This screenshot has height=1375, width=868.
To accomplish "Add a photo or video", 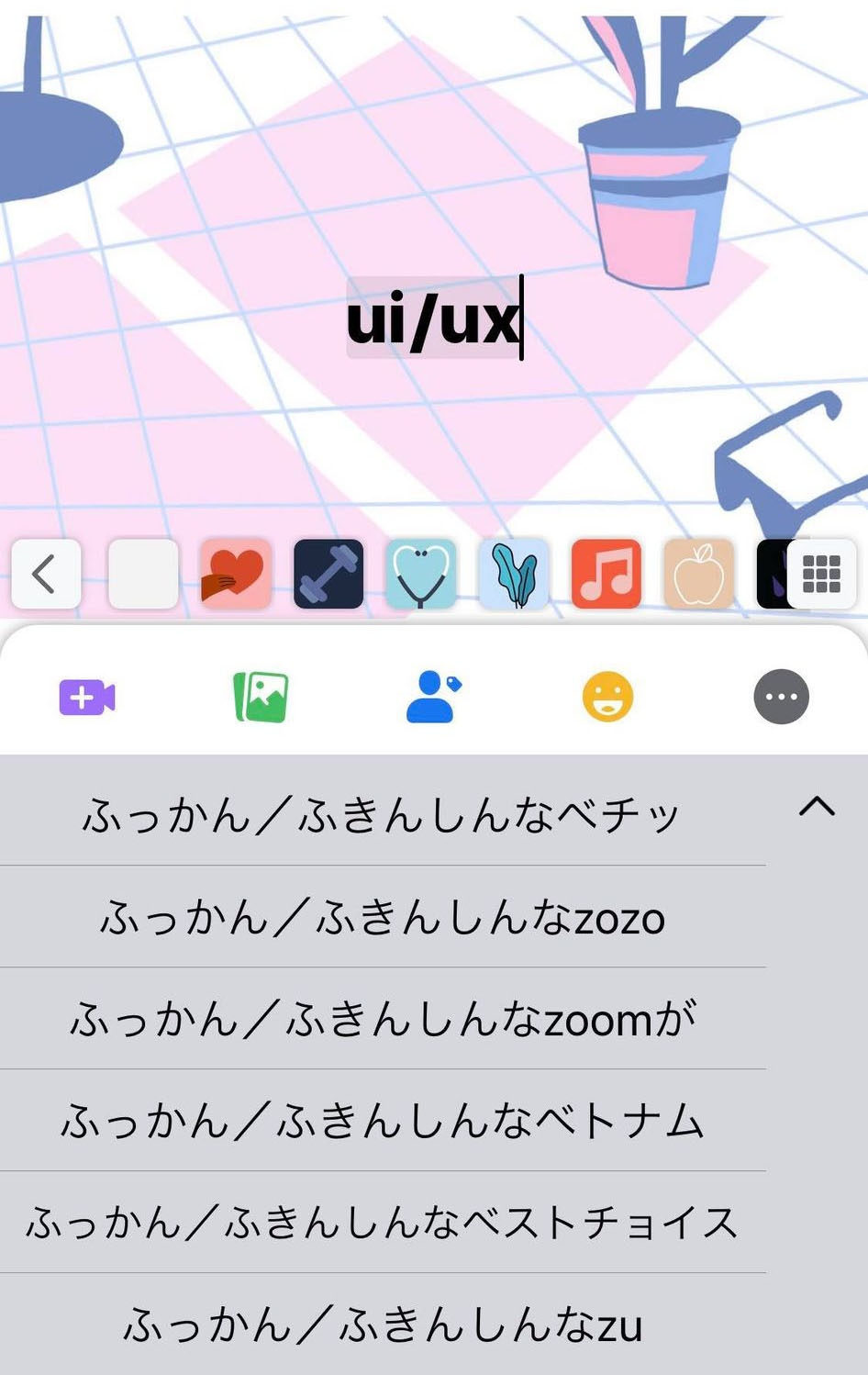I will 261,698.
